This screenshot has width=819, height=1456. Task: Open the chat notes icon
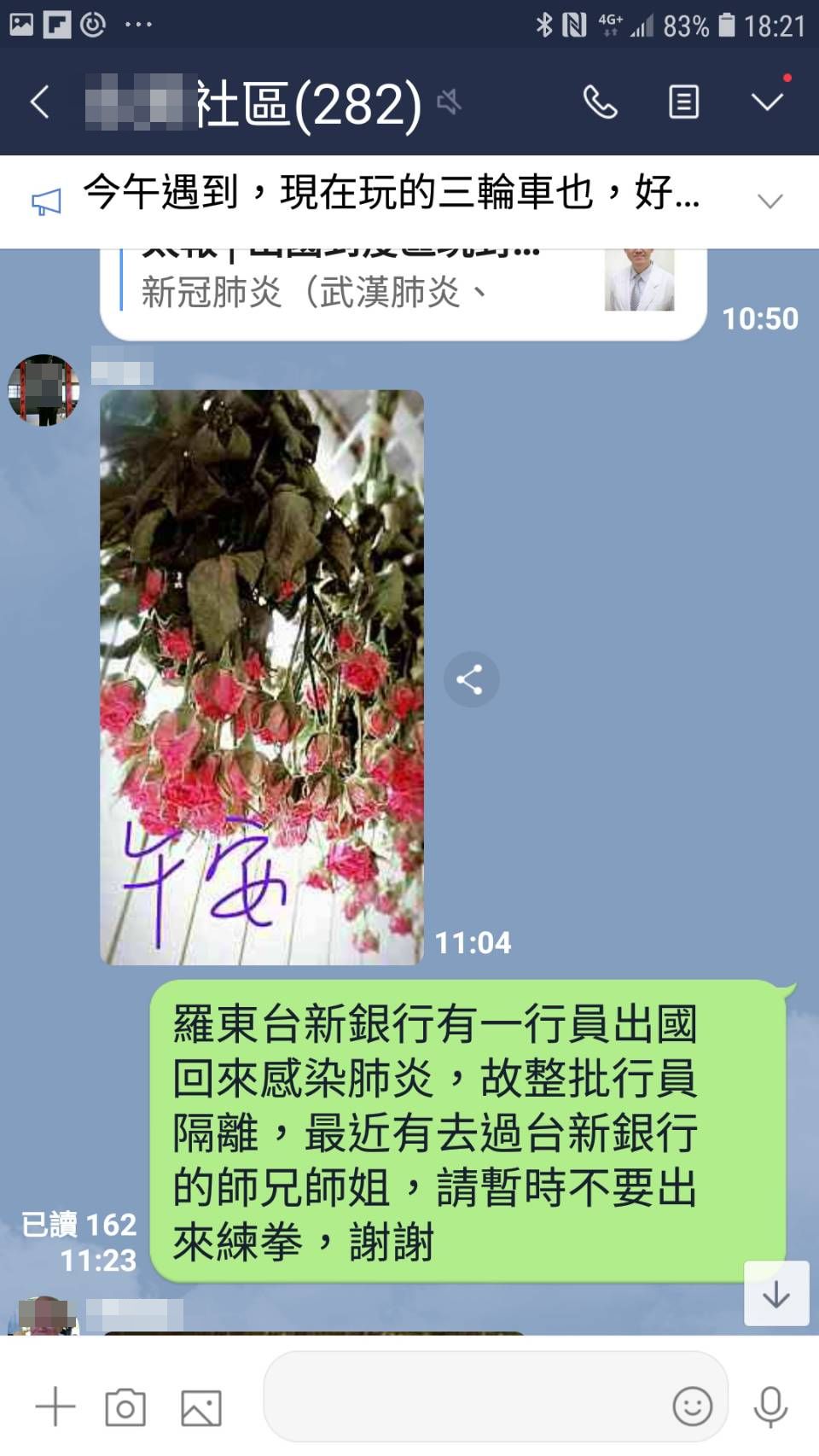[683, 102]
